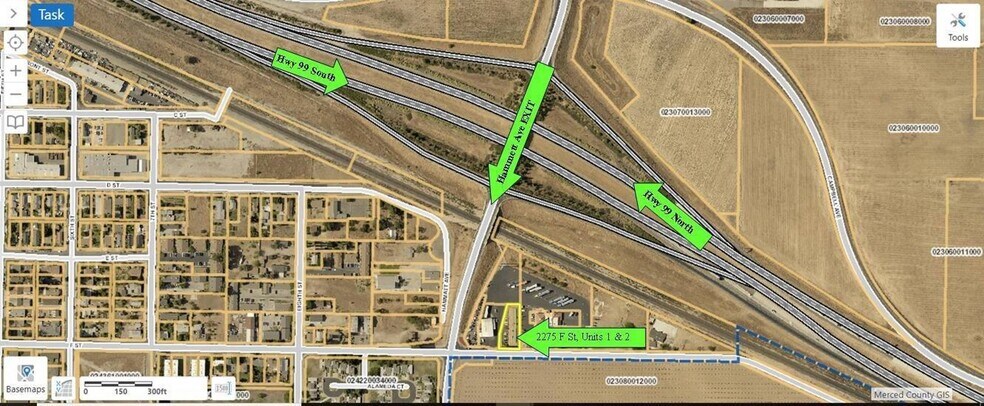Zoom in on the map

(16, 70)
